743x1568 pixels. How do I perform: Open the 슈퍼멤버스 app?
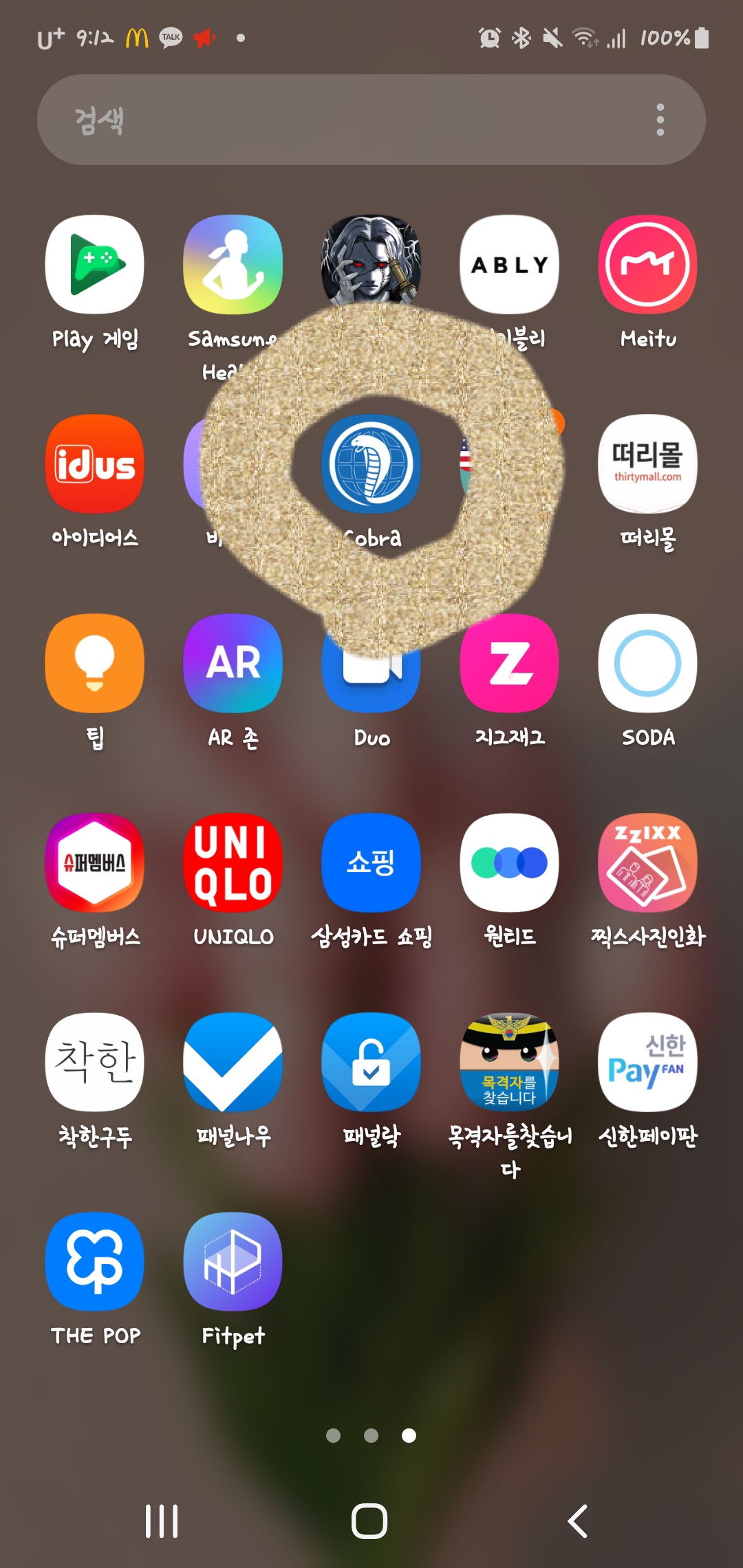[x=95, y=863]
